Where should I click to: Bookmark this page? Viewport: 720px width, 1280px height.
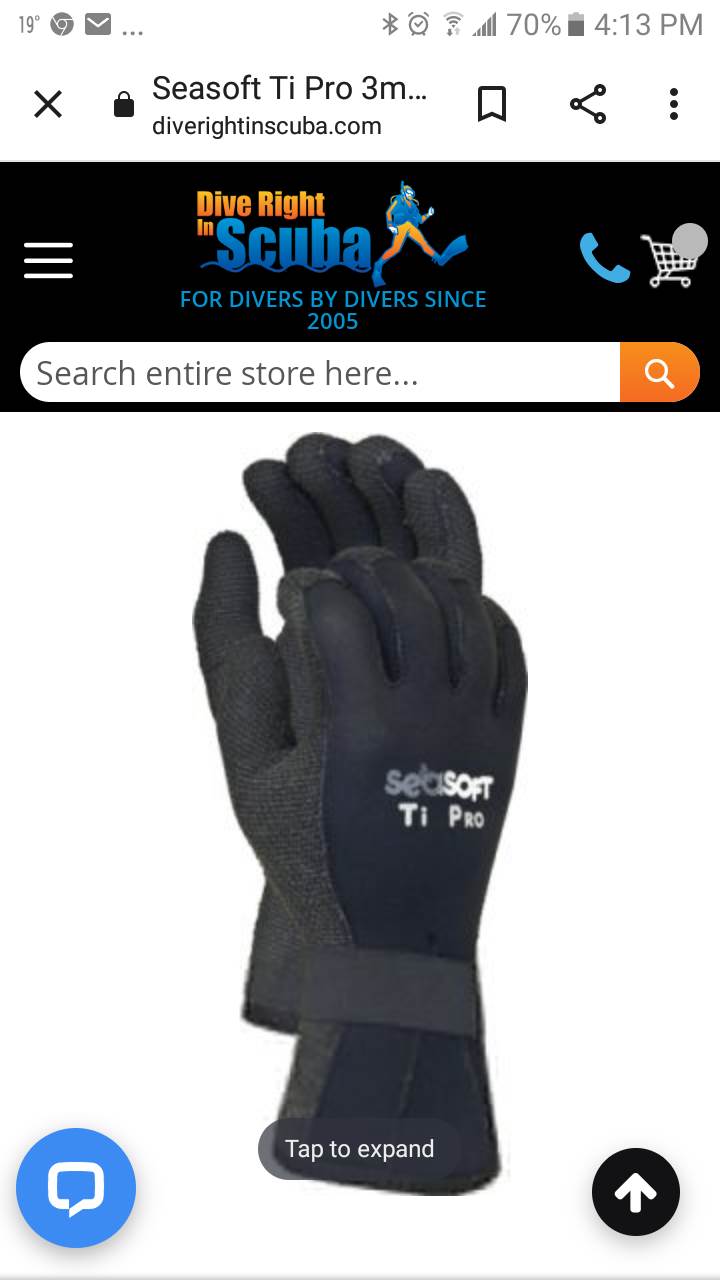point(491,104)
